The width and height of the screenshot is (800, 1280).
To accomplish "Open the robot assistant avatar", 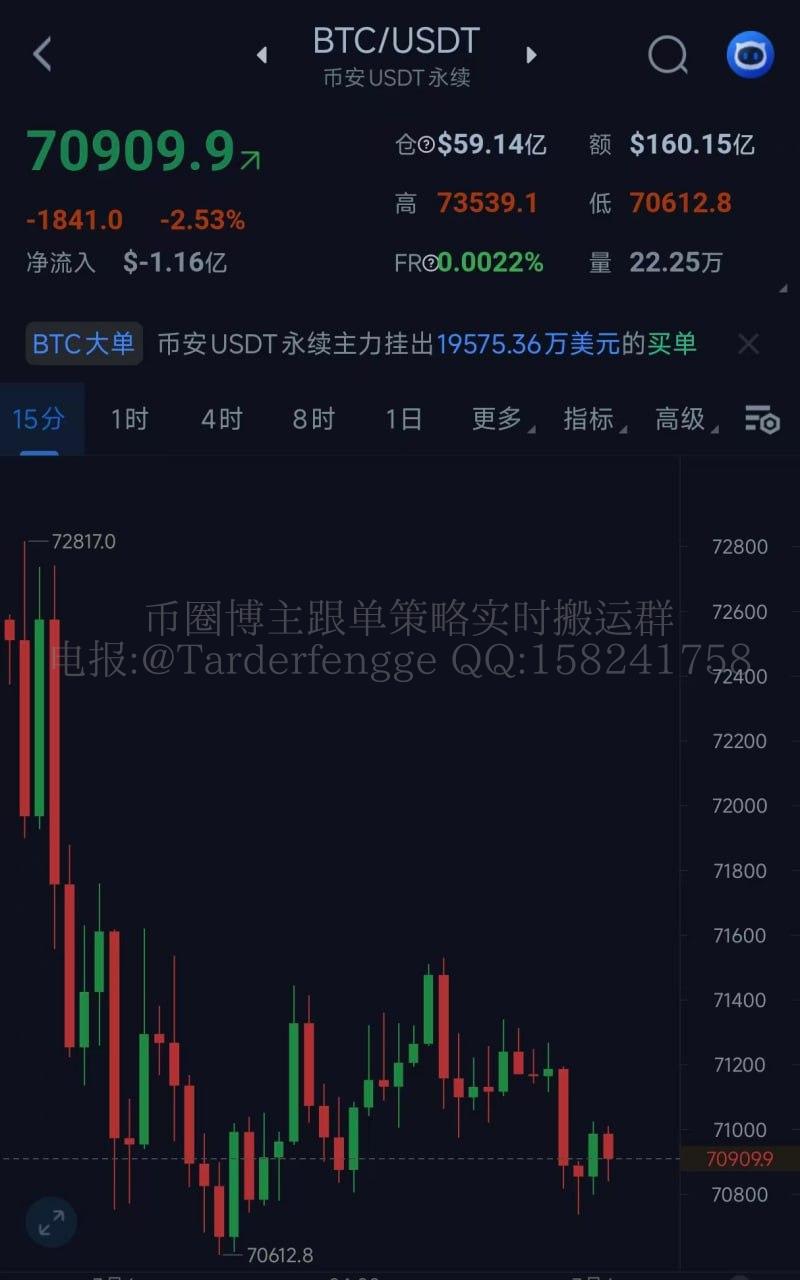I will click(750, 55).
